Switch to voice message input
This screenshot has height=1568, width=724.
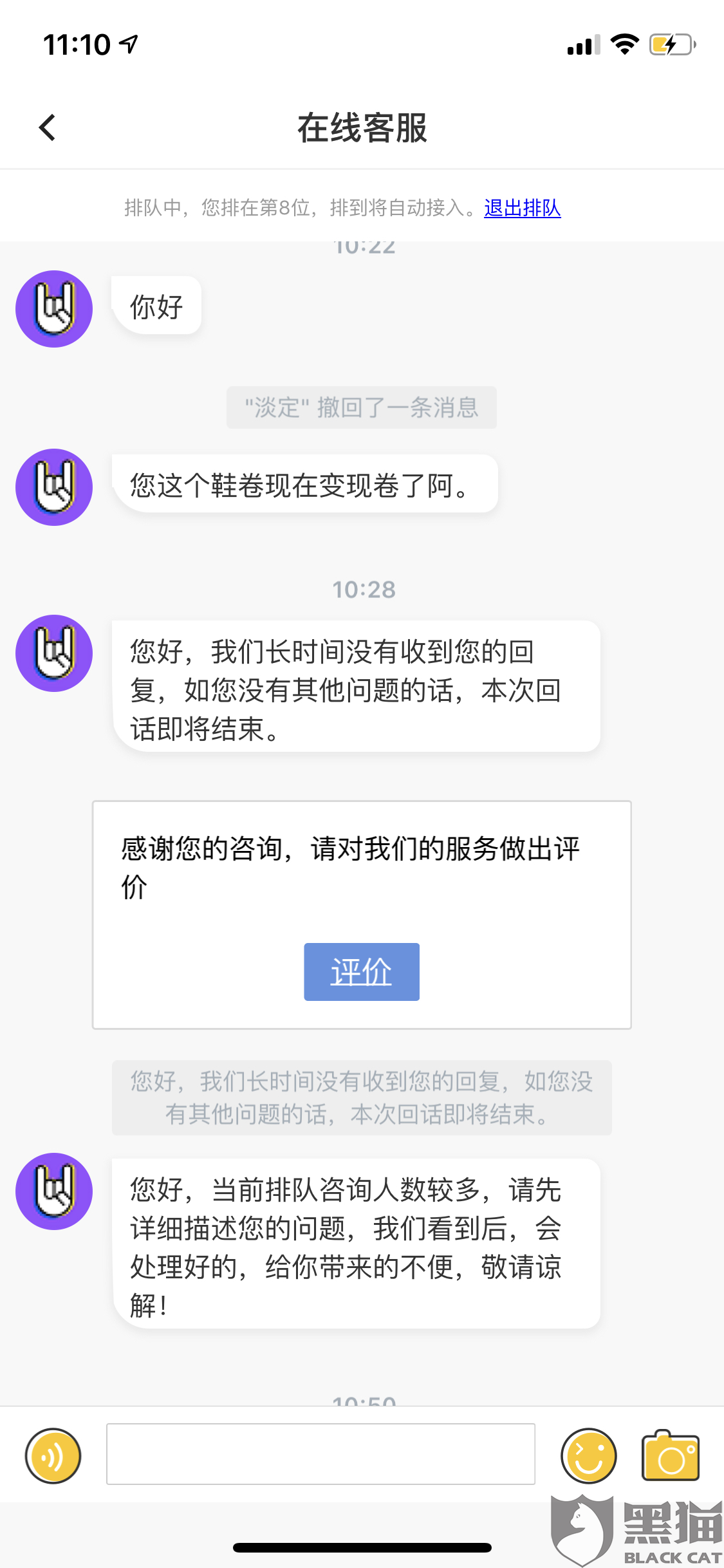click(x=53, y=1456)
